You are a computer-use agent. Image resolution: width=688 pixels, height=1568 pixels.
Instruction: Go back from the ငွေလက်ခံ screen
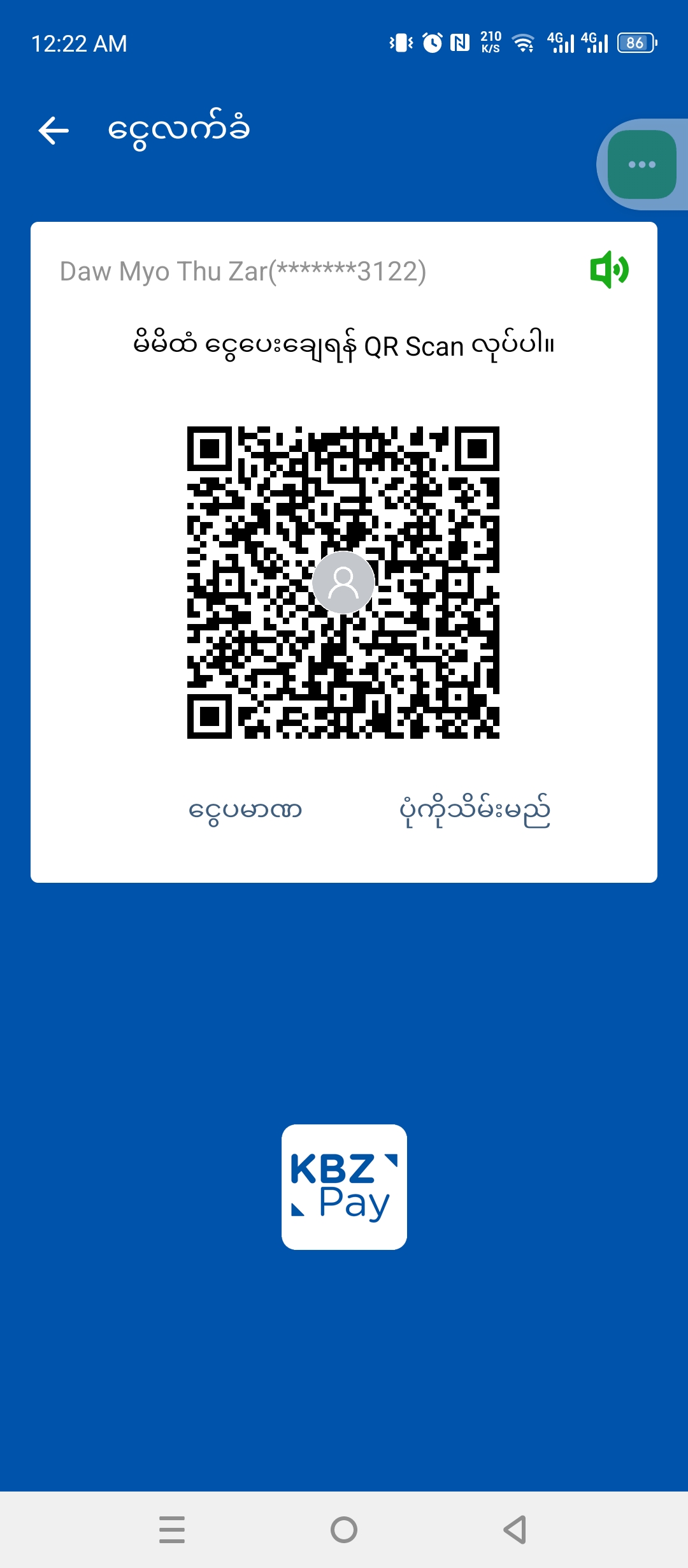(x=54, y=131)
